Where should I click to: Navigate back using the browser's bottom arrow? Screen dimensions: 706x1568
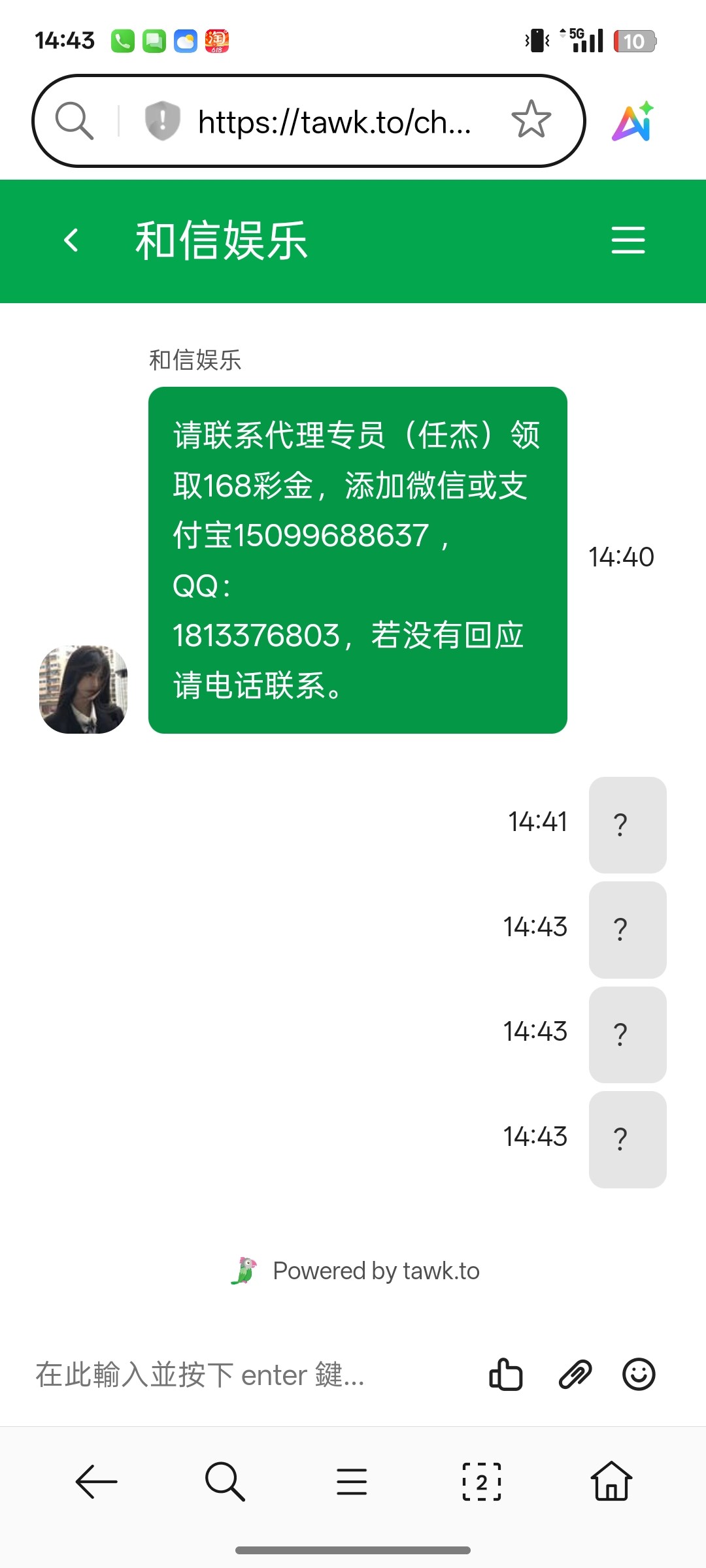[96, 1481]
